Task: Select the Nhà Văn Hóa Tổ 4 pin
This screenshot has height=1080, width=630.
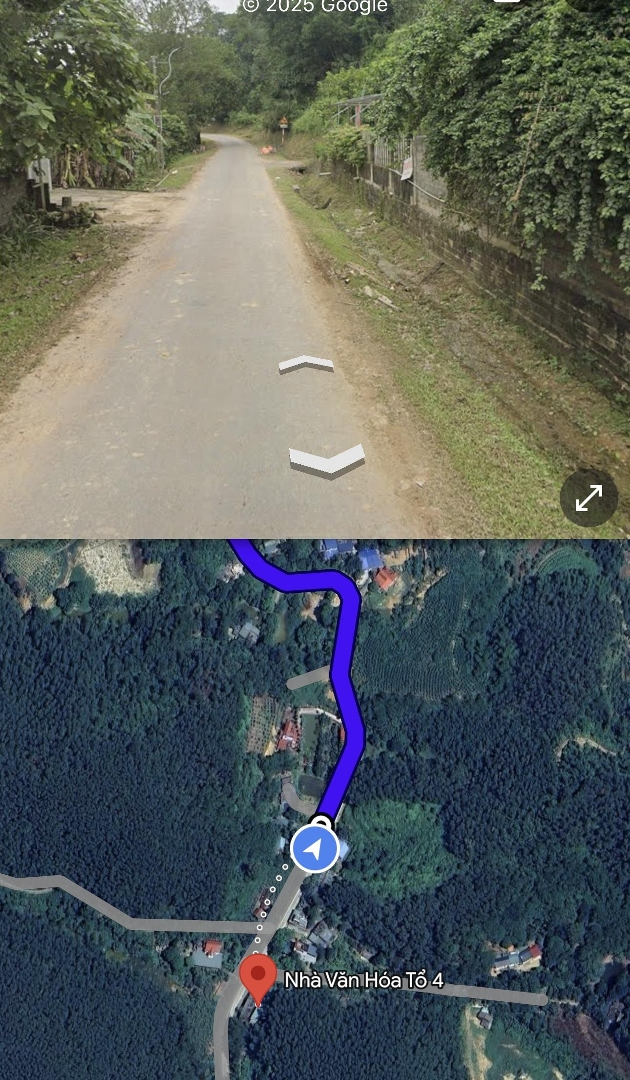Action: [259, 977]
